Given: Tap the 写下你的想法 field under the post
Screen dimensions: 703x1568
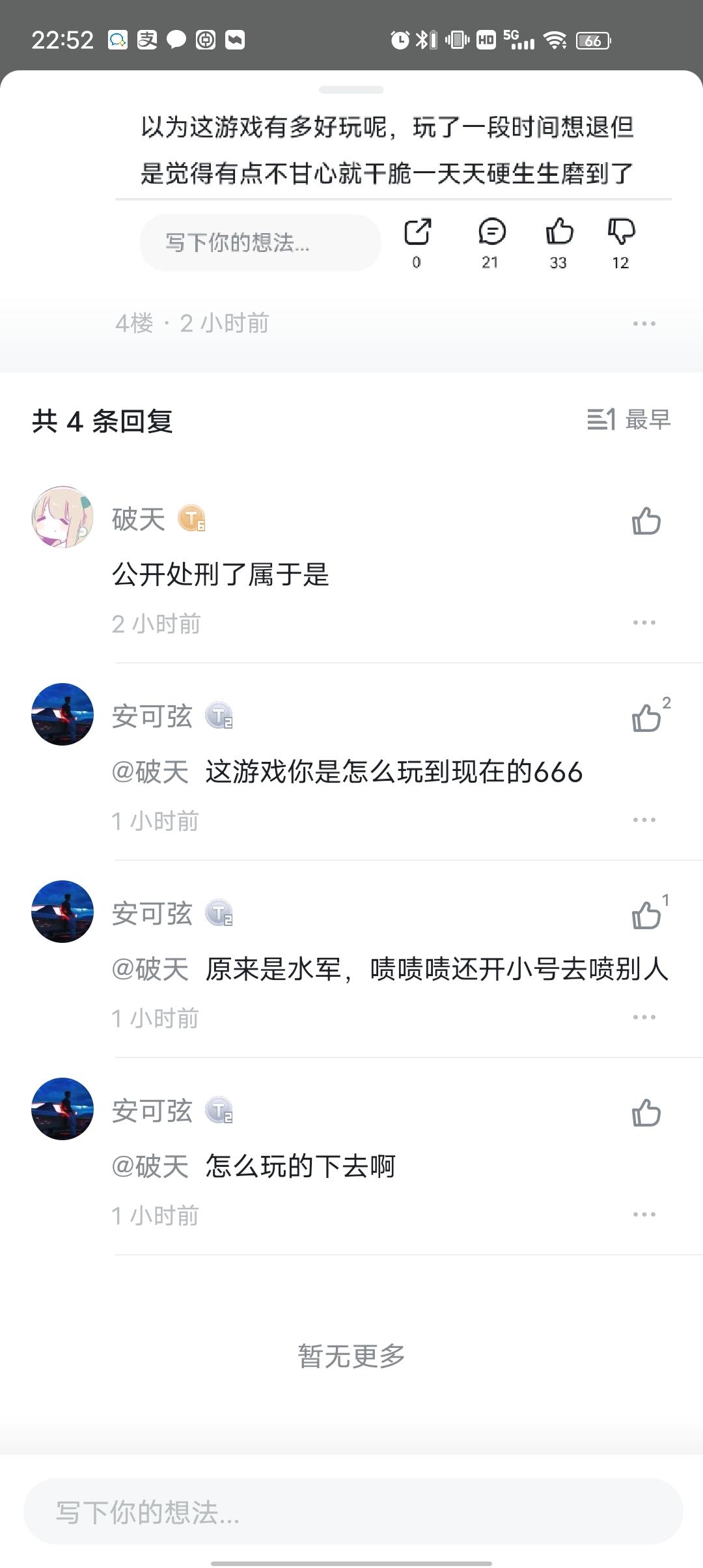Looking at the screenshot, I should click(x=260, y=243).
